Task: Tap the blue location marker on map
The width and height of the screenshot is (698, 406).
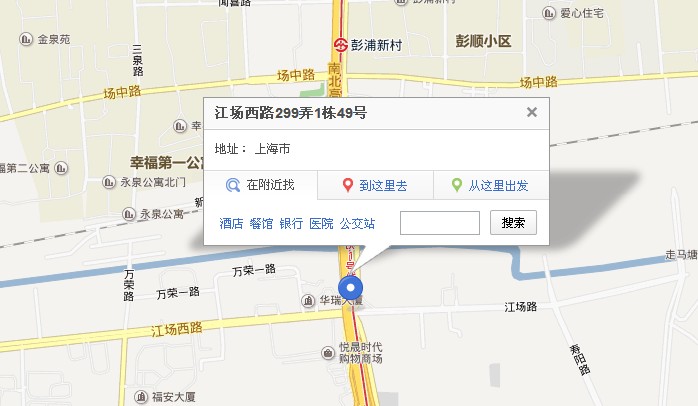Action: click(351, 291)
